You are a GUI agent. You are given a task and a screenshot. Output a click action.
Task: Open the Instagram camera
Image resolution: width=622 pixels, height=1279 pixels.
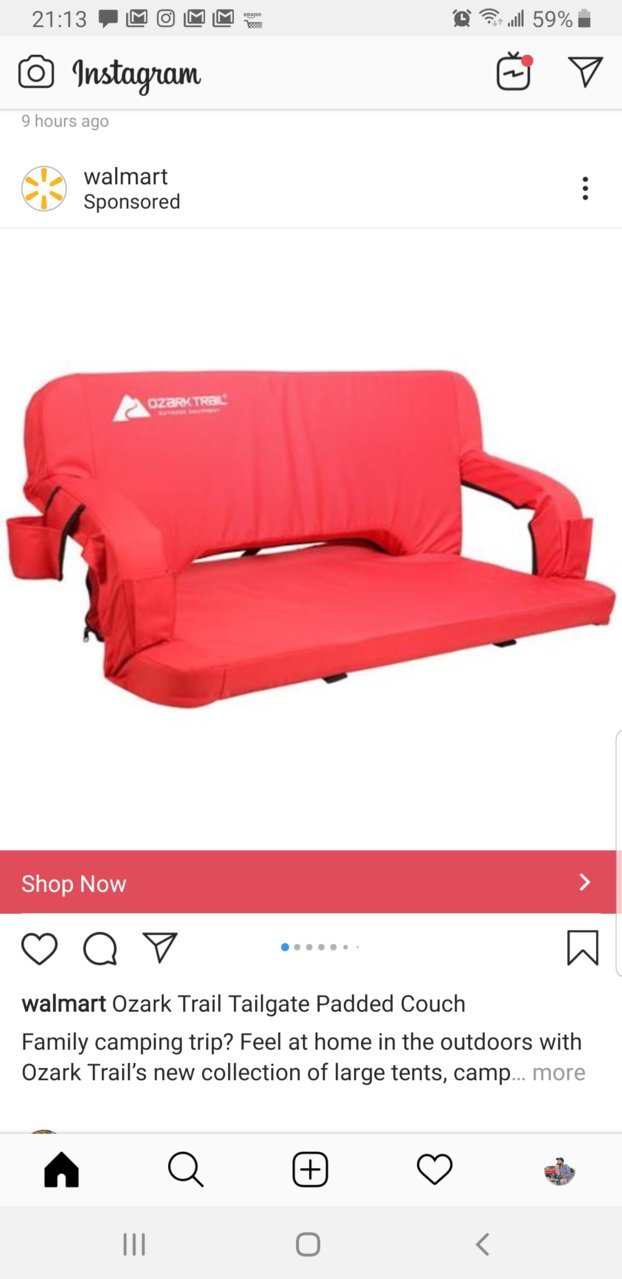pyautogui.click(x=36, y=73)
